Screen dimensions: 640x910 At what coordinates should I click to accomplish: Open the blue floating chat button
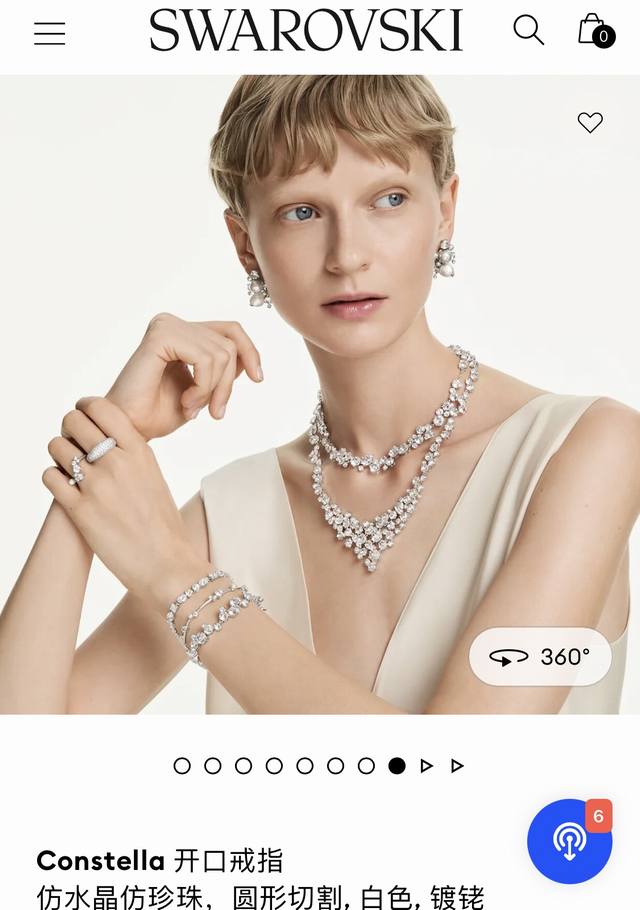pos(569,841)
